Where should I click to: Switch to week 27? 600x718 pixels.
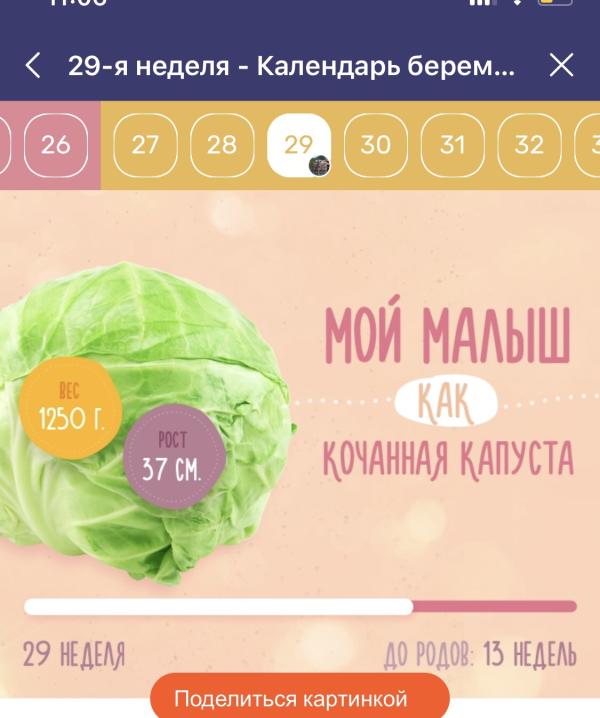click(x=145, y=145)
